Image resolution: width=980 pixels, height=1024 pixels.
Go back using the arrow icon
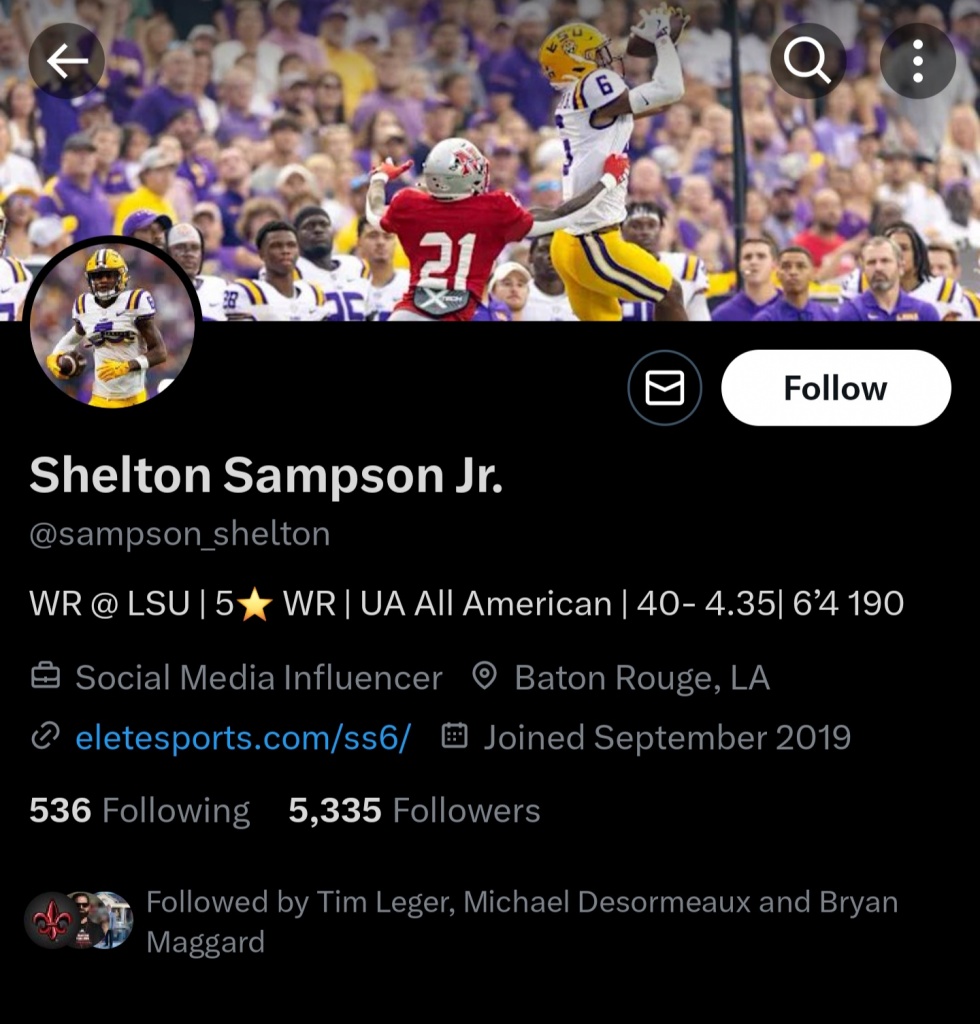(x=67, y=61)
